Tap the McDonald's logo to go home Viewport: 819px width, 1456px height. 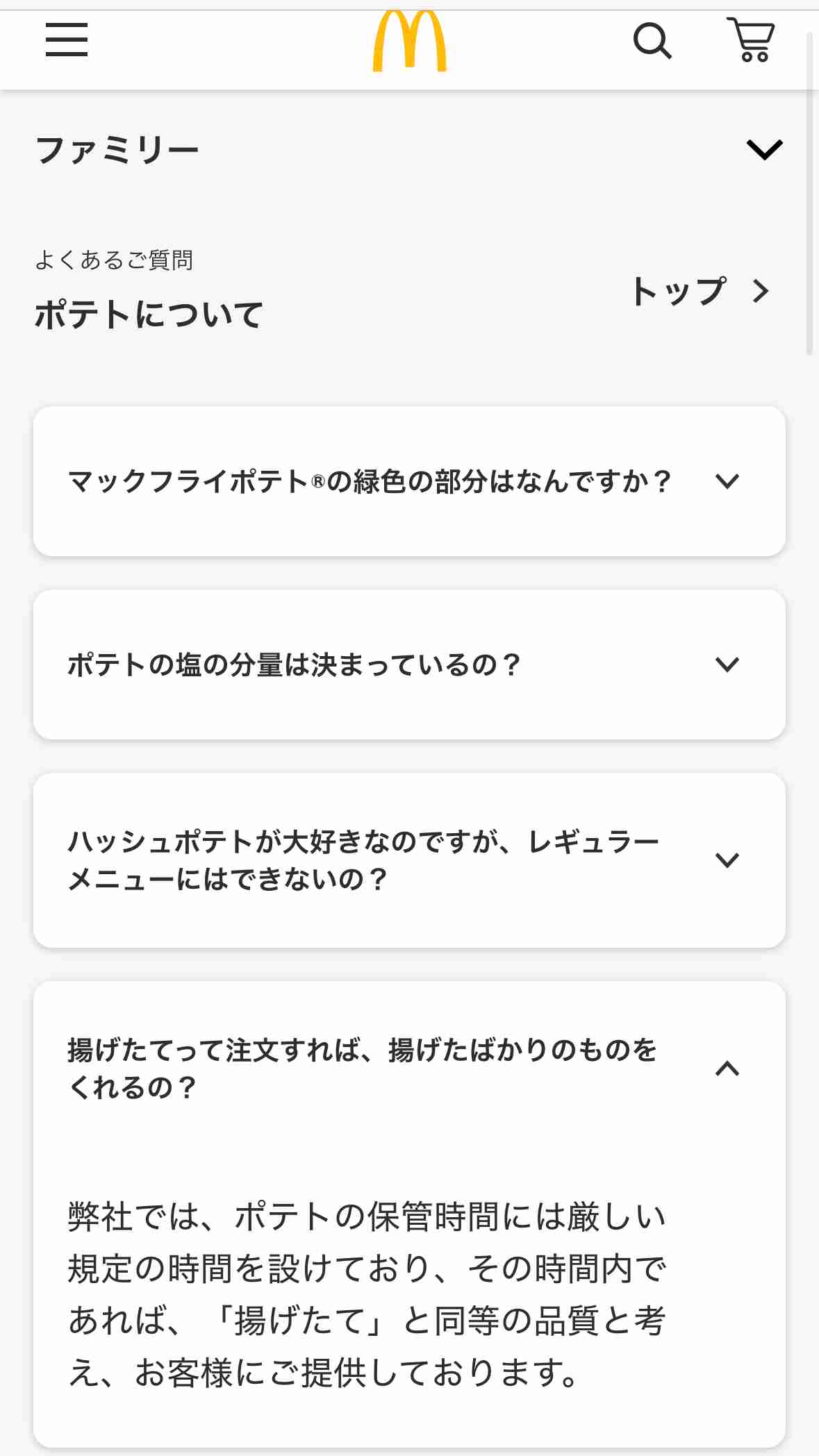409,41
